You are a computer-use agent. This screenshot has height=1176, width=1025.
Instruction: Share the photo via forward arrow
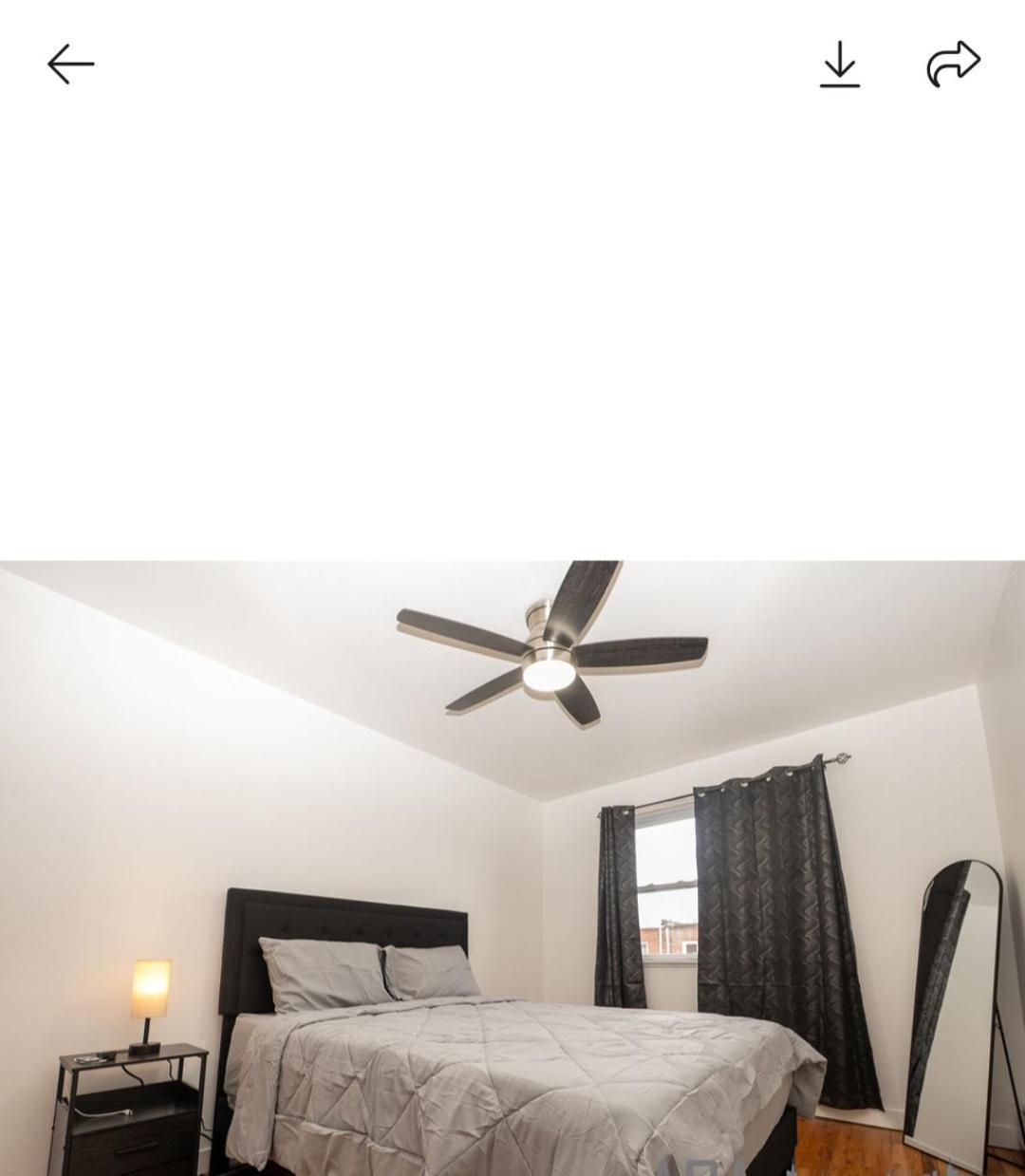pos(953,65)
